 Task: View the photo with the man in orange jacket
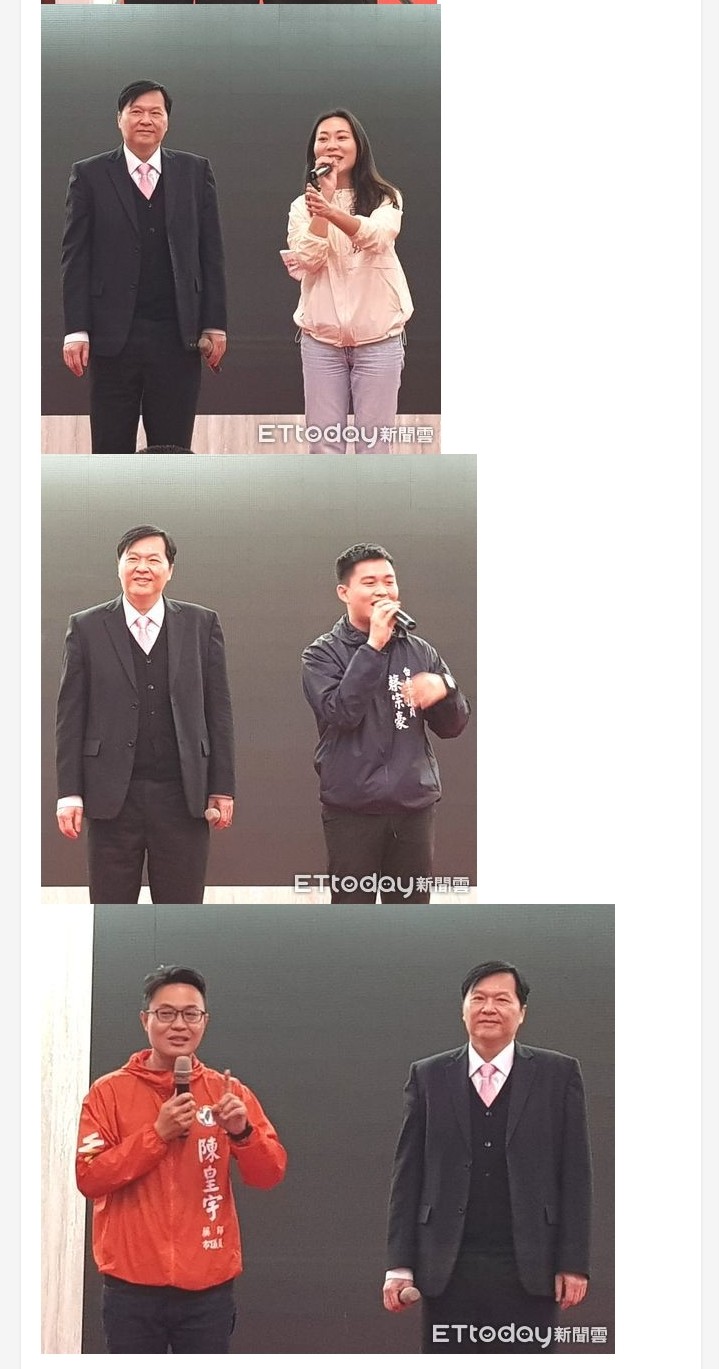(x=327, y=1128)
